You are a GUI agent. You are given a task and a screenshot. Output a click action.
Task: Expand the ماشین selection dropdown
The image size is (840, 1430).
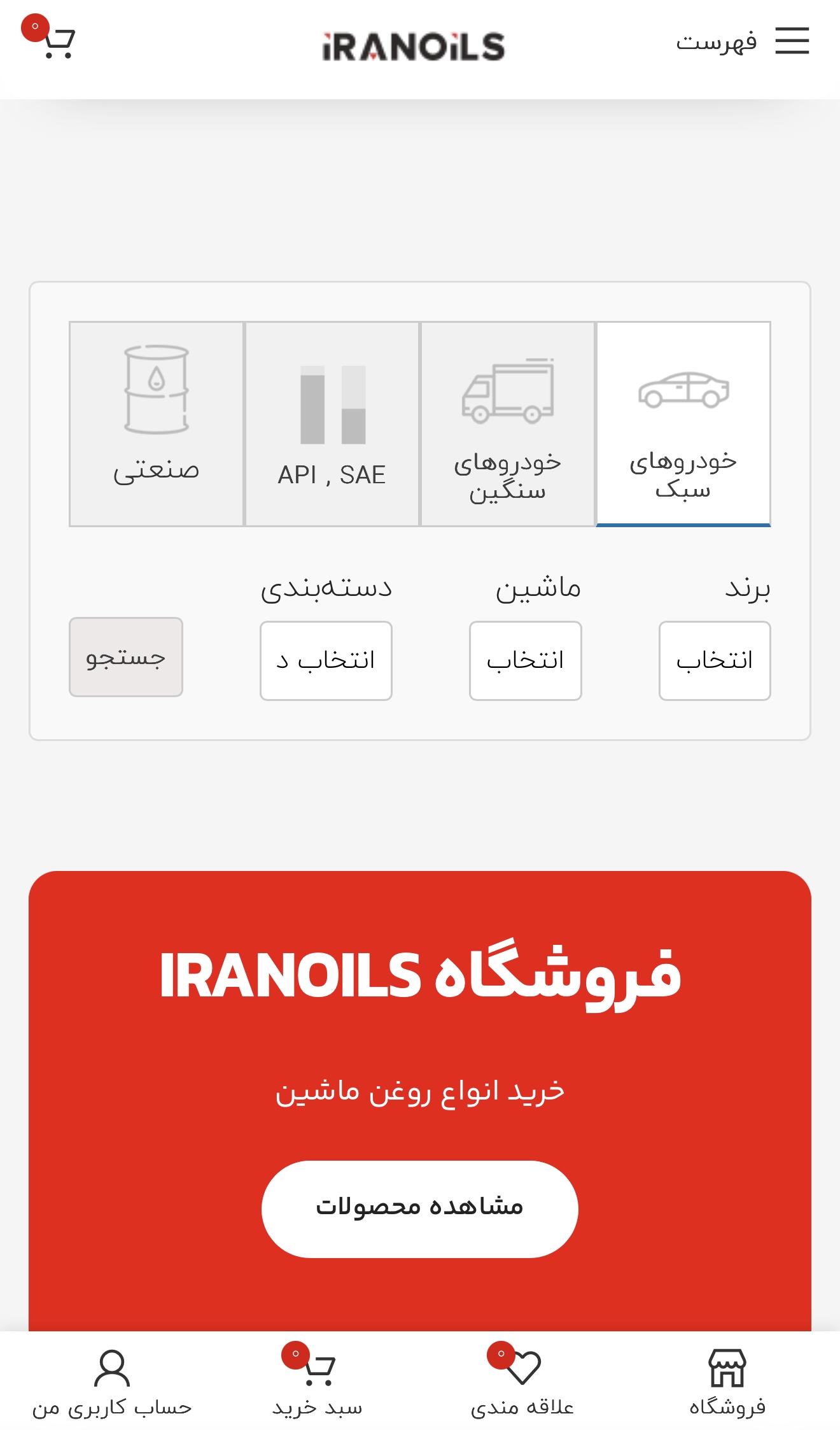[525, 660]
